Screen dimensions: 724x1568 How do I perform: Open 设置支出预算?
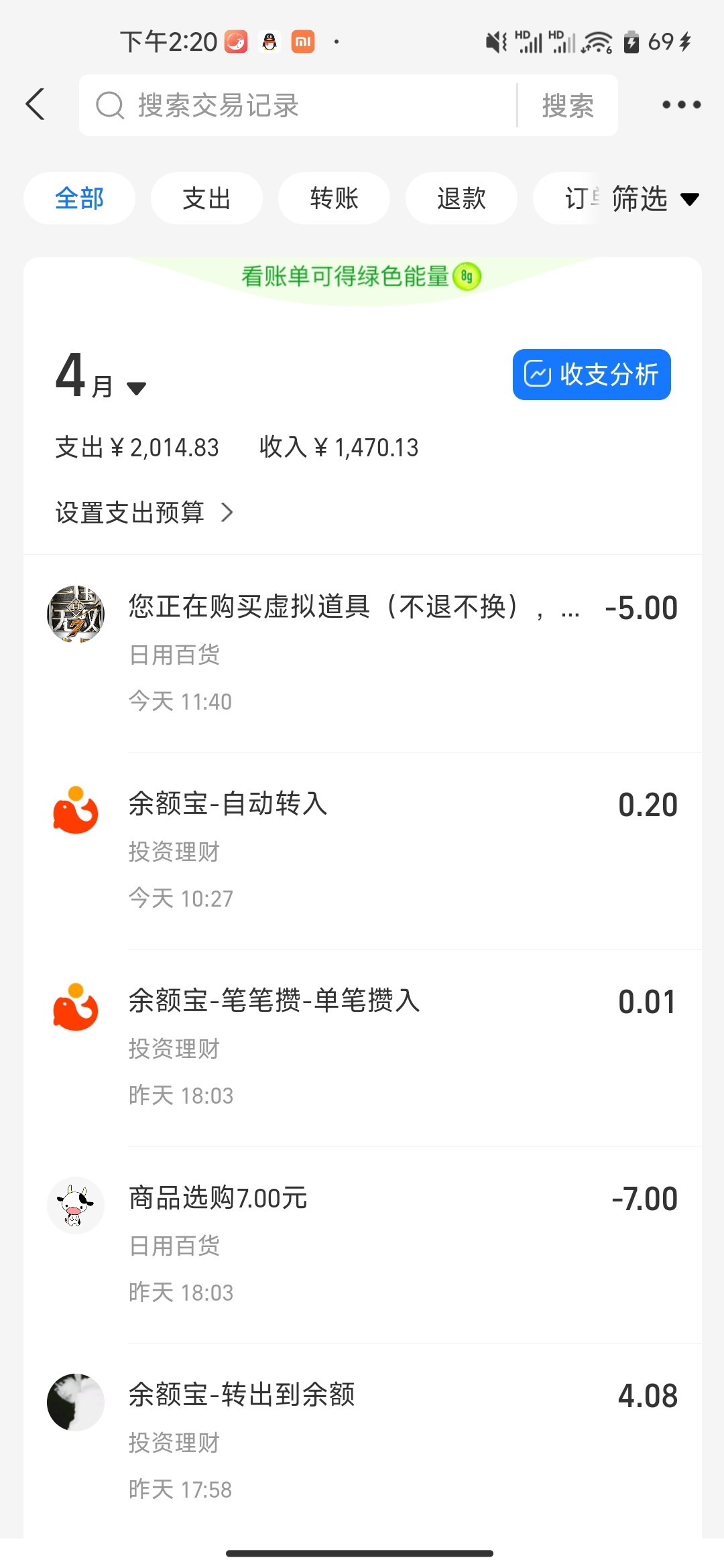click(144, 513)
